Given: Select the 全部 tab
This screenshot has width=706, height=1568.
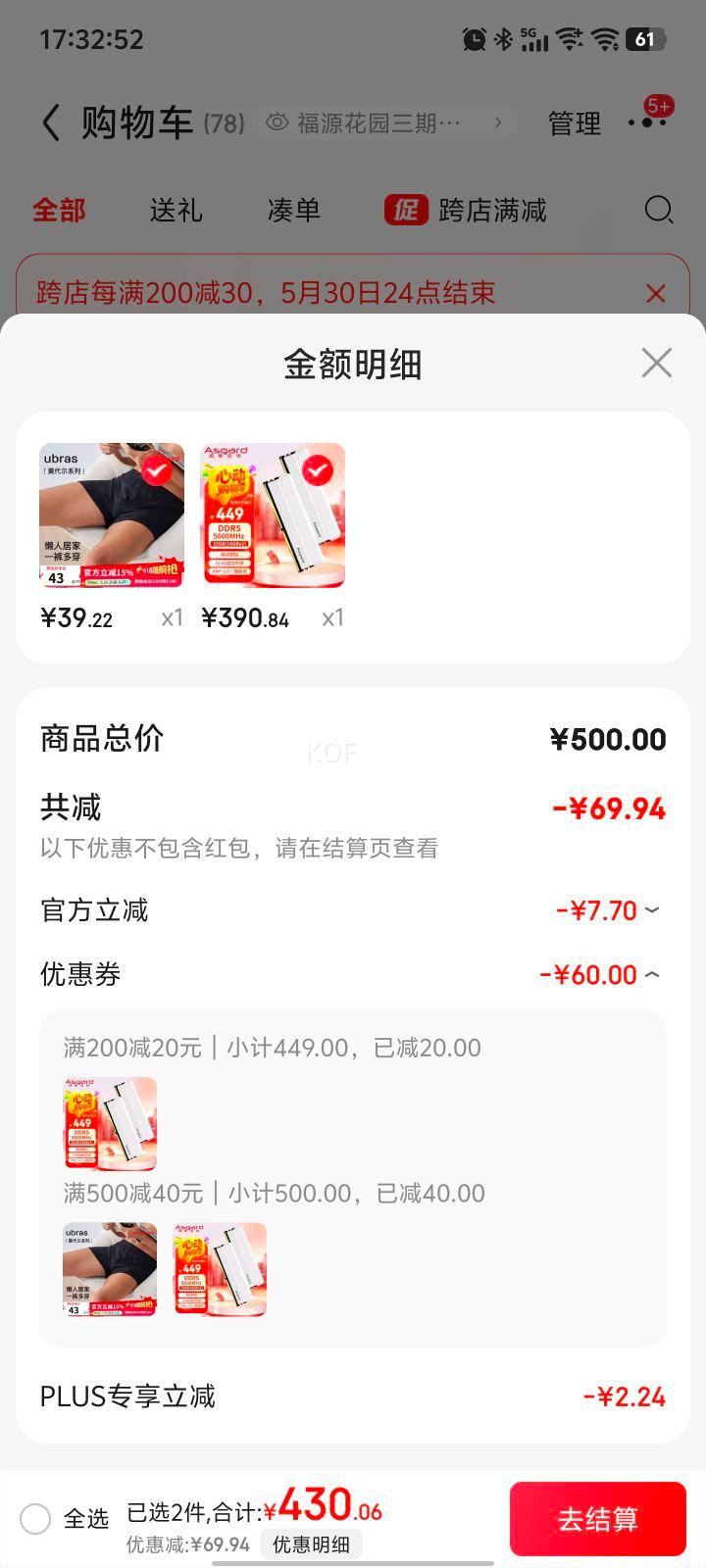Looking at the screenshot, I should [x=59, y=210].
